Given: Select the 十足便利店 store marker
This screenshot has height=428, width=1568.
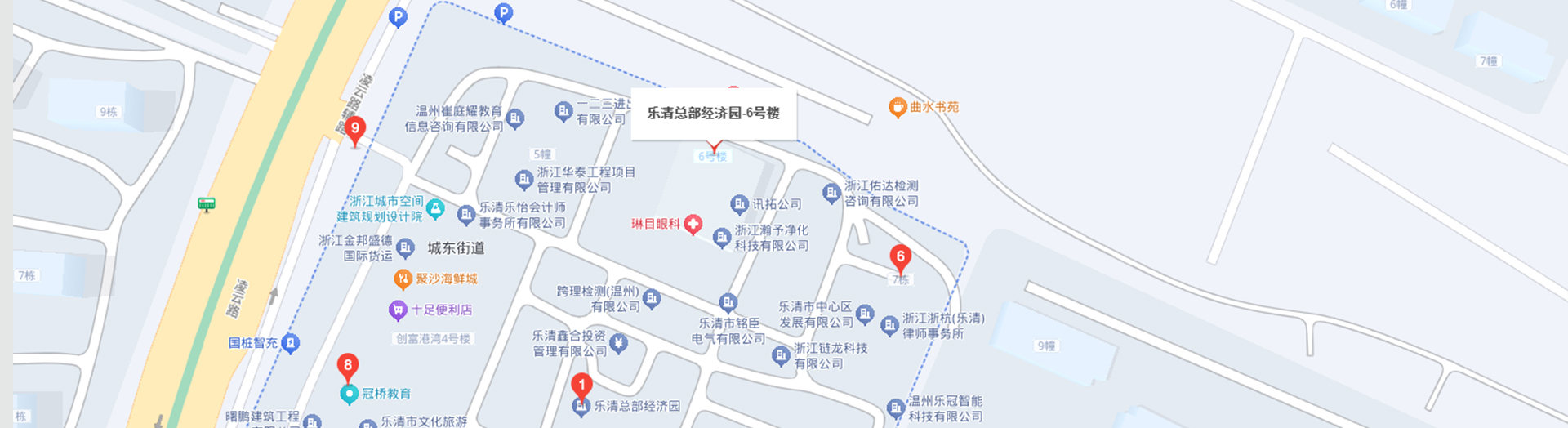Looking at the screenshot, I should 398,310.
